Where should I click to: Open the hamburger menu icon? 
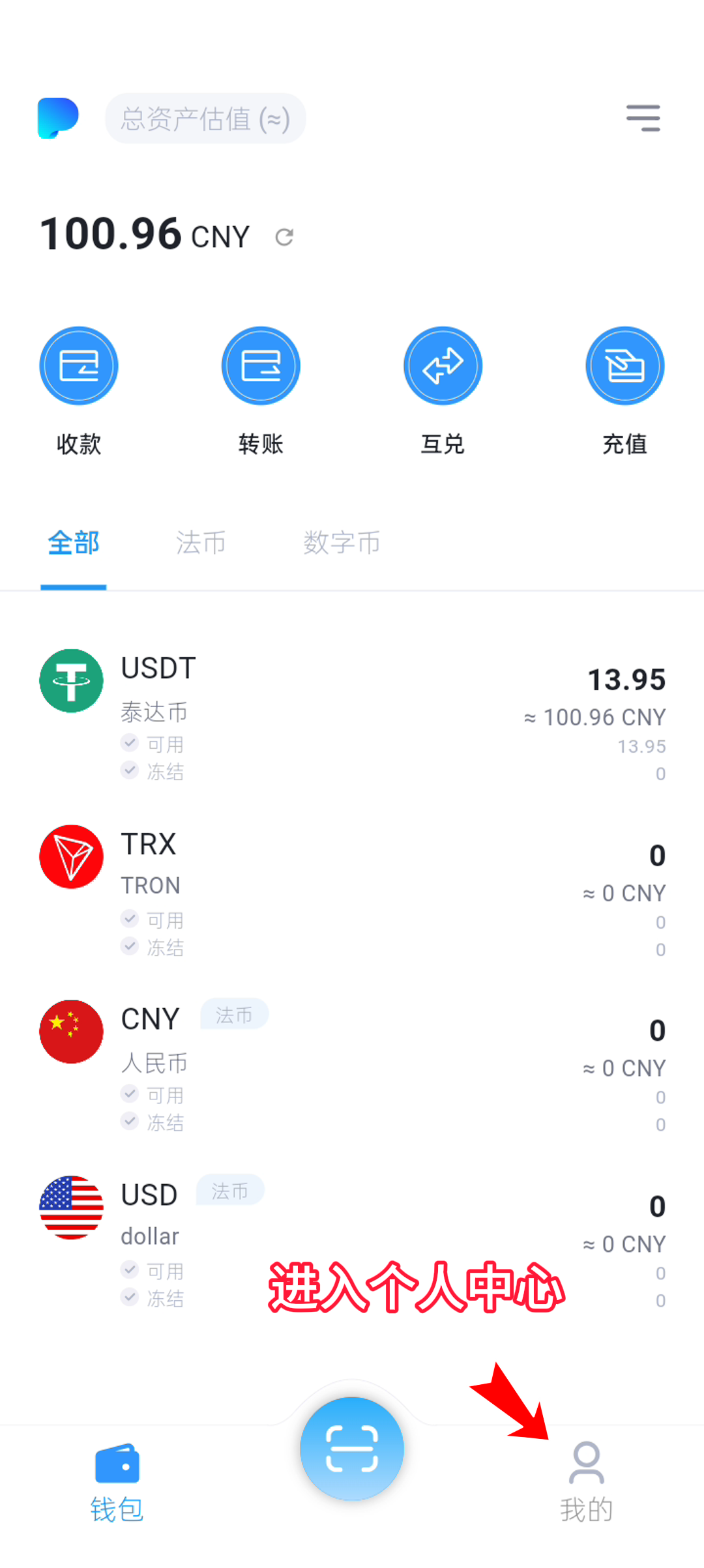point(643,118)
